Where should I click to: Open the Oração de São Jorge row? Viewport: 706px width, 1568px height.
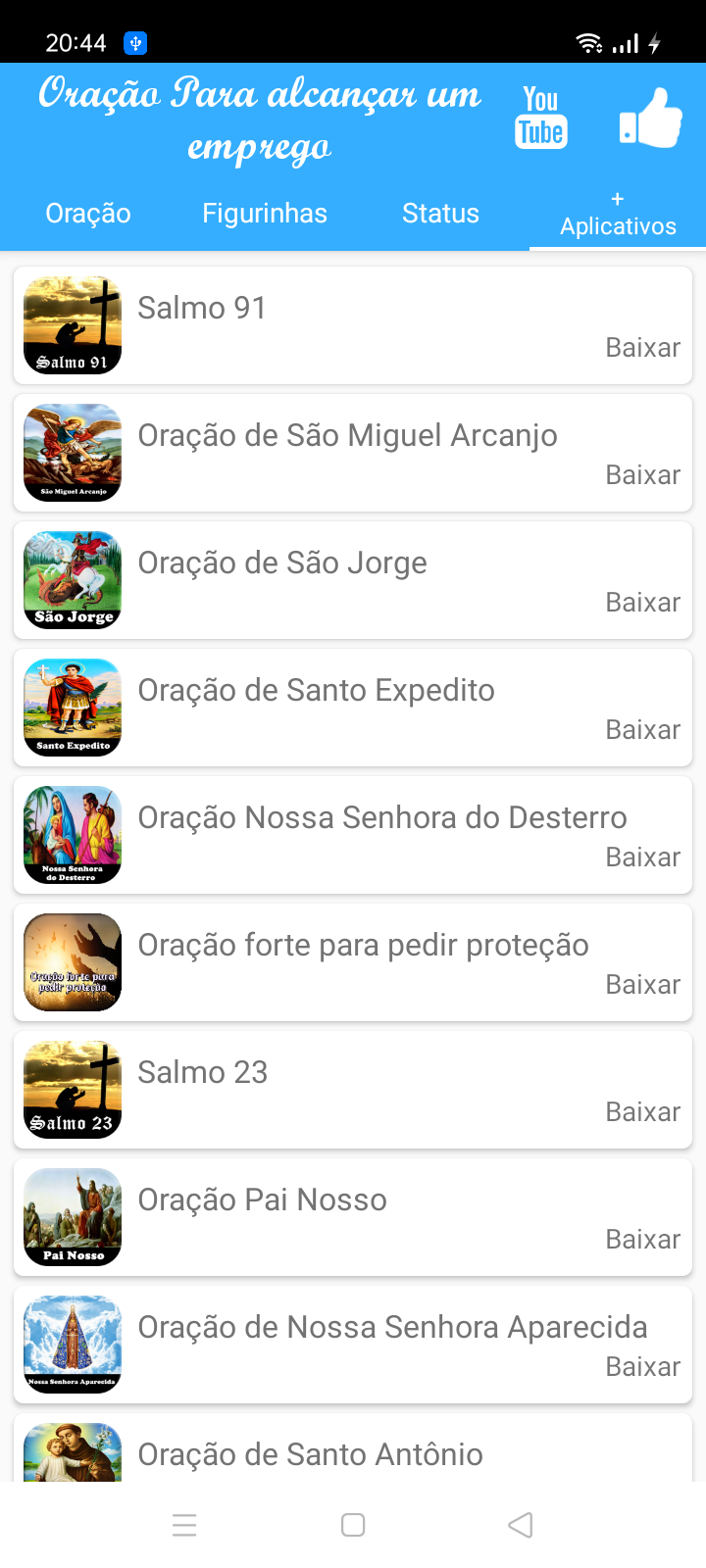[x=353, y=580]
